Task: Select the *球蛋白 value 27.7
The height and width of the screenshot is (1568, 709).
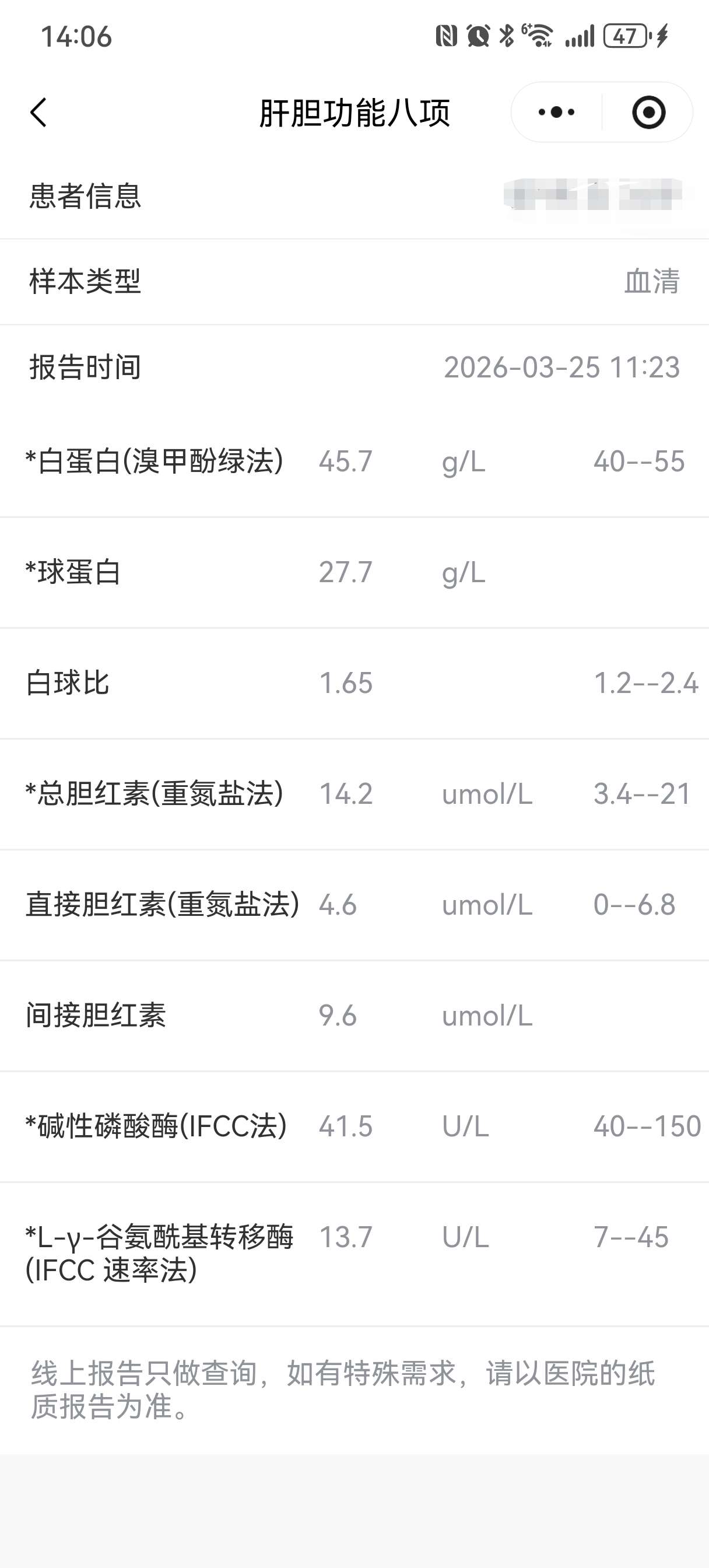Action: point(345,572)
